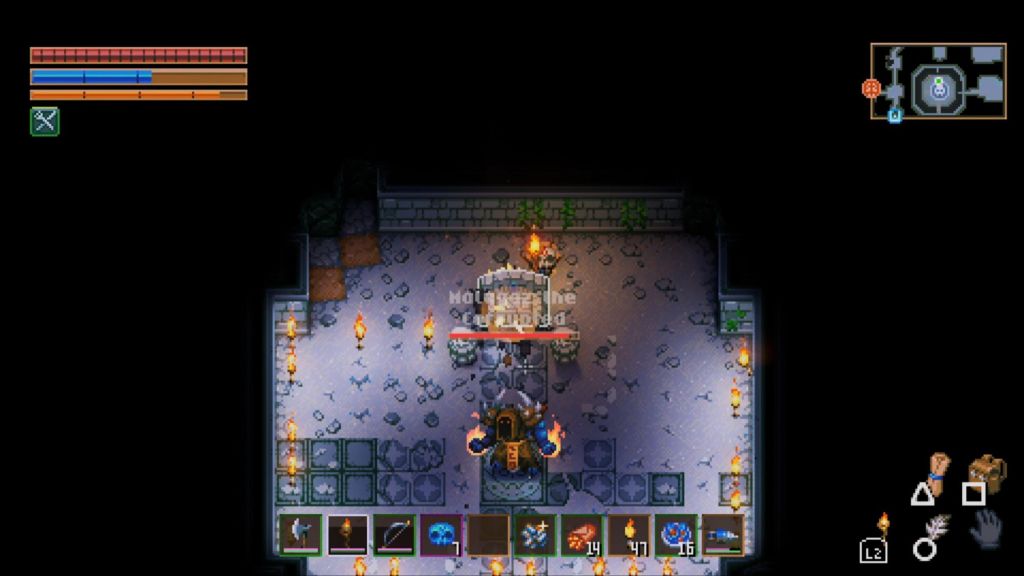
Task: Select the empty fifth hotbar slot
Action: click(x=488, y=534)
